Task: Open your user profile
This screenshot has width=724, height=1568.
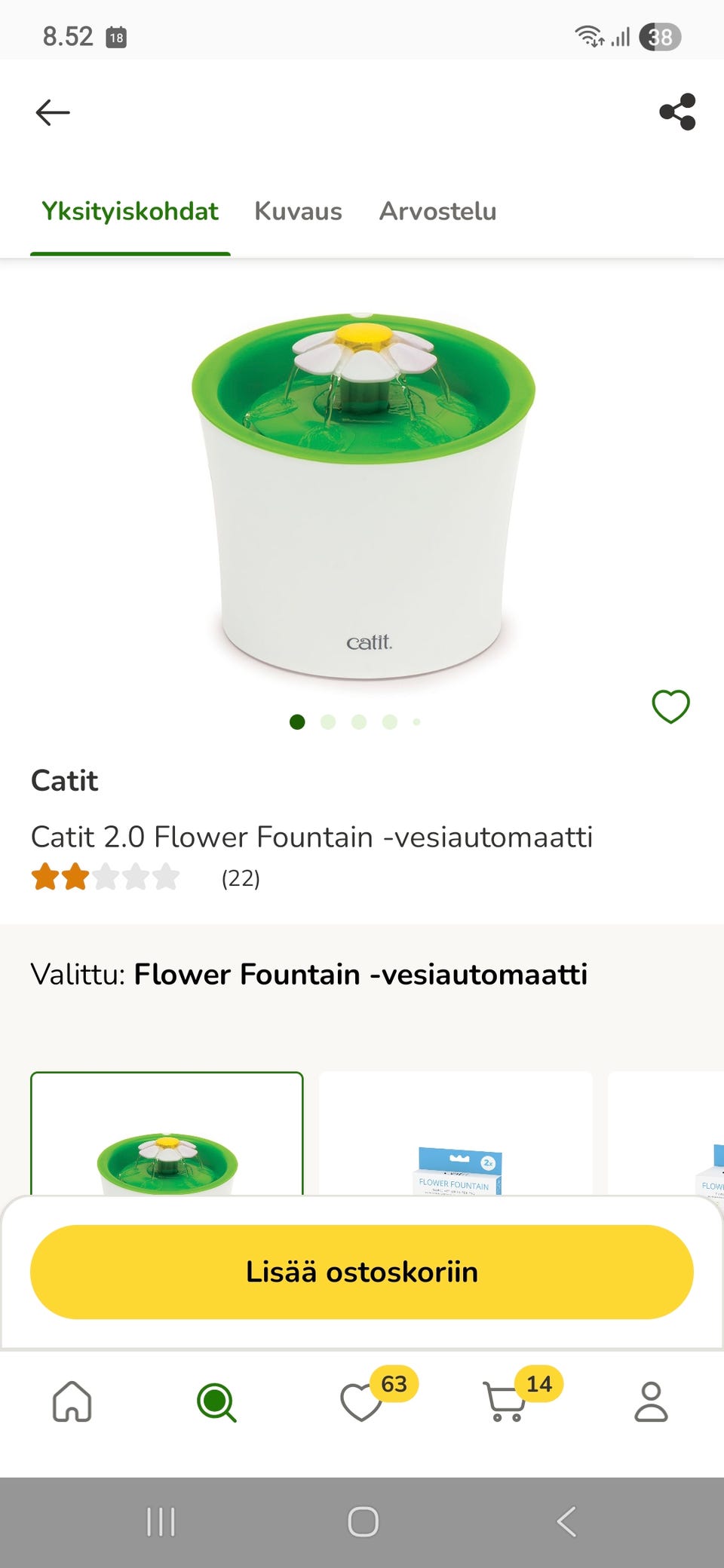Action: [x=652, y=1402]
